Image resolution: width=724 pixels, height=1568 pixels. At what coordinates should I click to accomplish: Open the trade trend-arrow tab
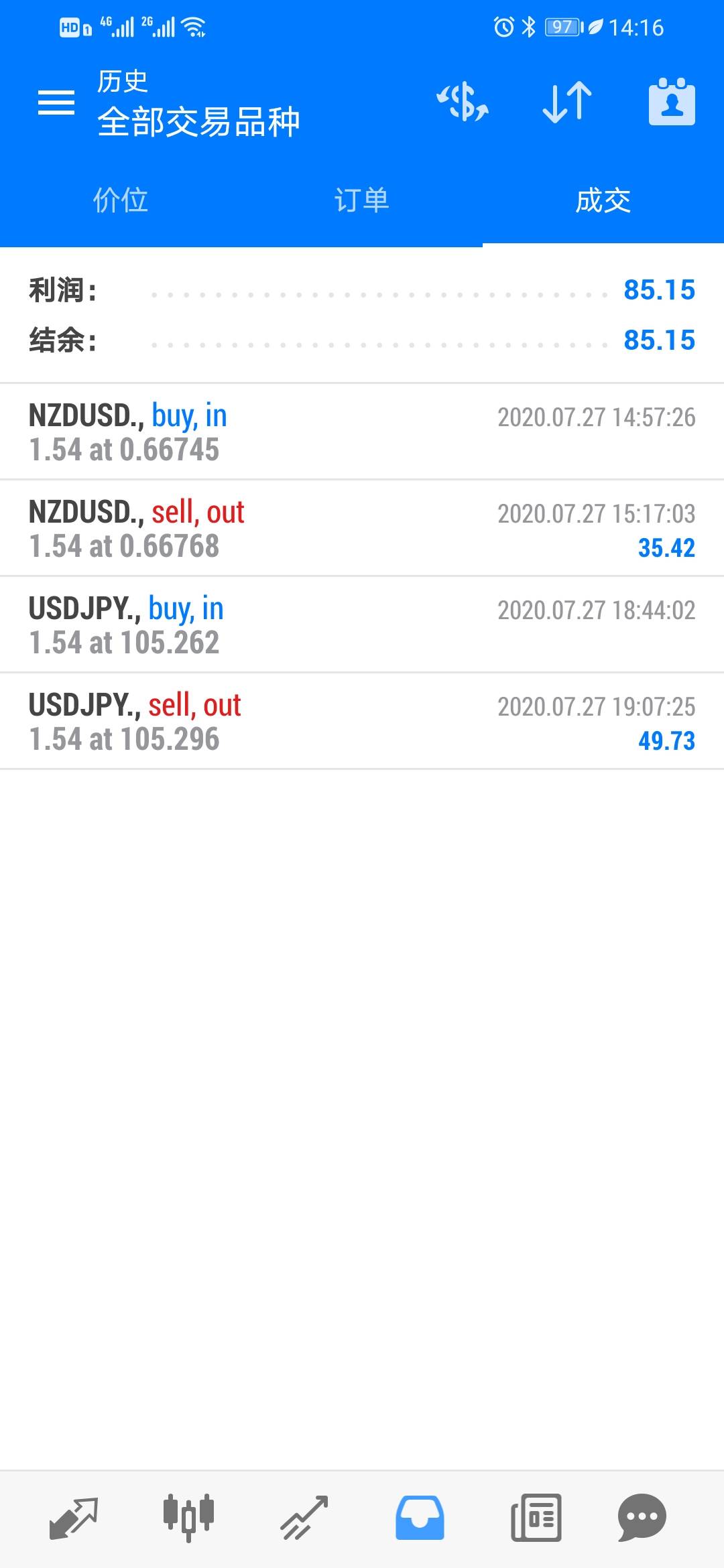(304, 1518)
